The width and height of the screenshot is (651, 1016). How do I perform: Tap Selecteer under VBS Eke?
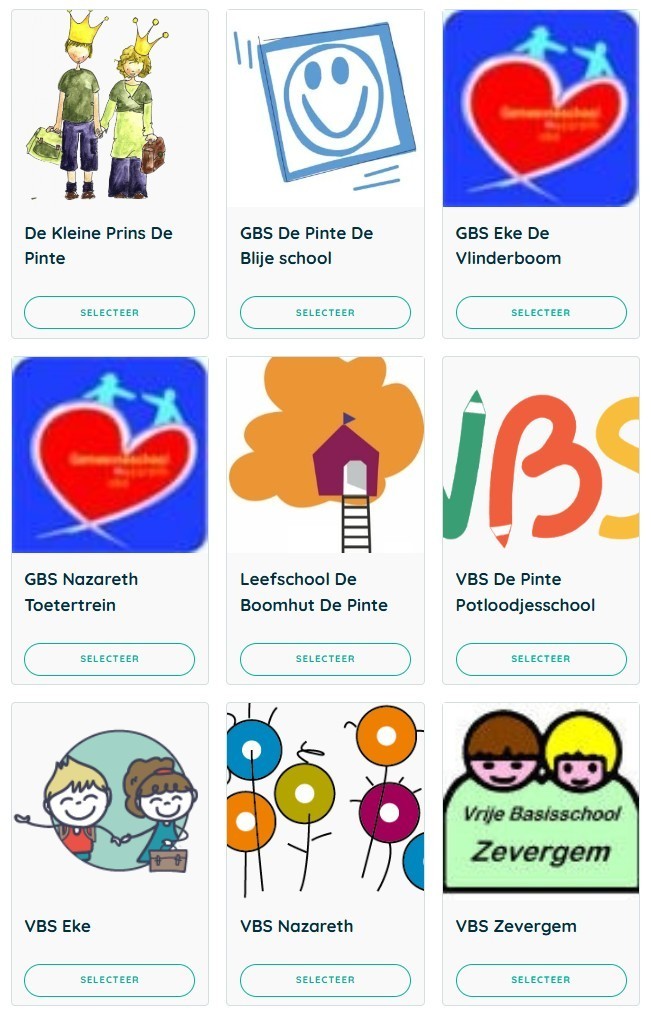pos(109,980)
